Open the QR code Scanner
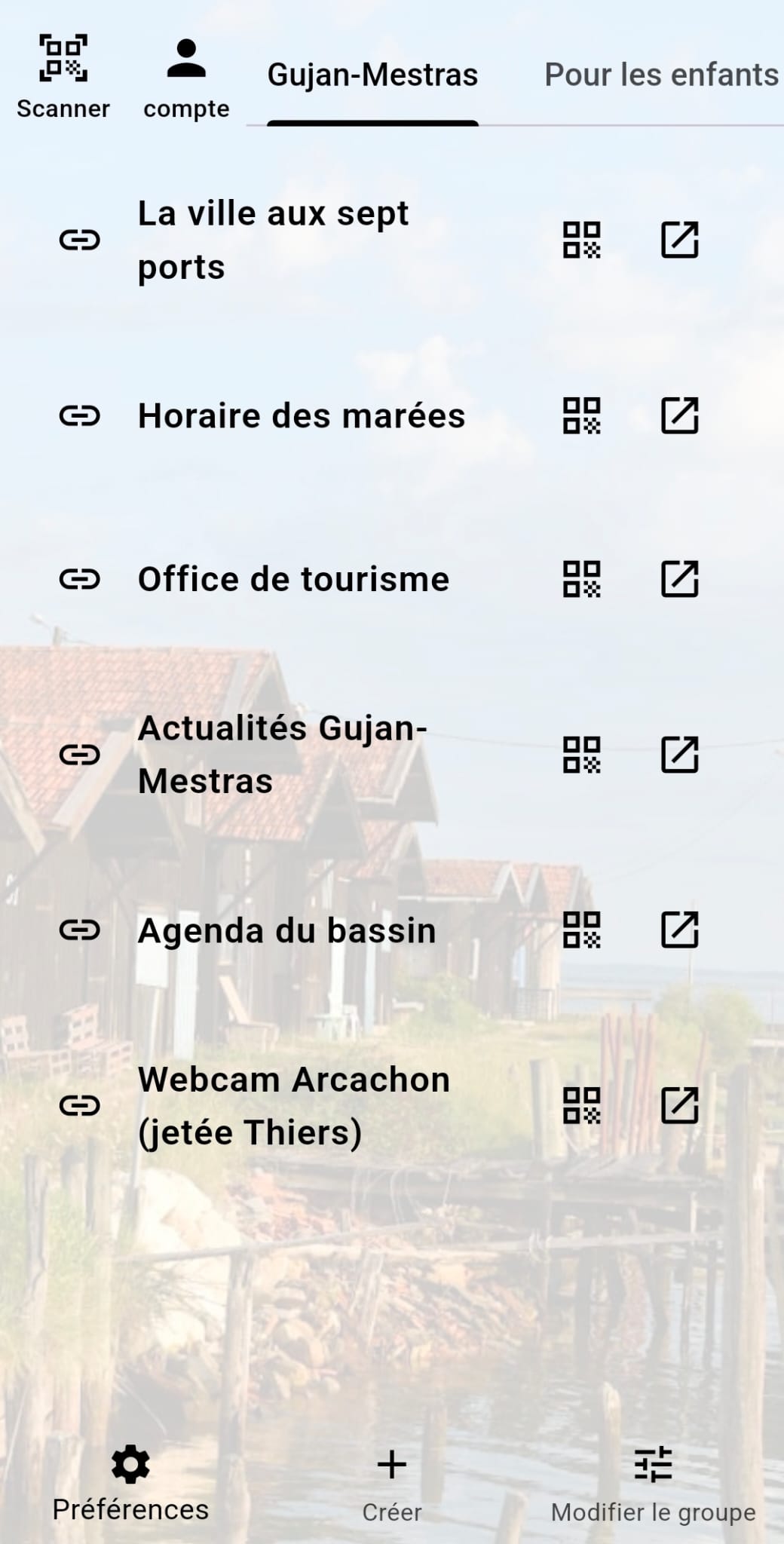The width and height of the screenshot is (784, 1544). 63,77
